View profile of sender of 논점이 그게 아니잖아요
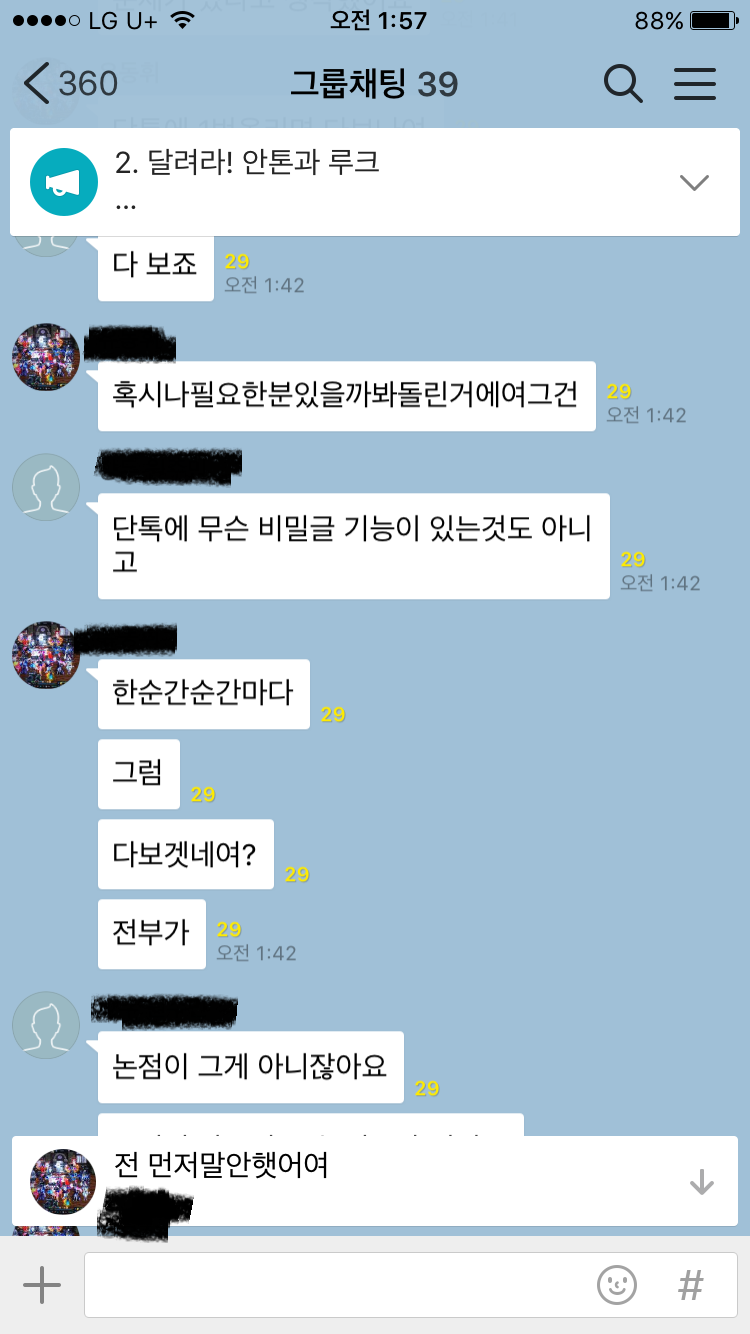This screenshot has height=1334, width=750. point(46,1025)
